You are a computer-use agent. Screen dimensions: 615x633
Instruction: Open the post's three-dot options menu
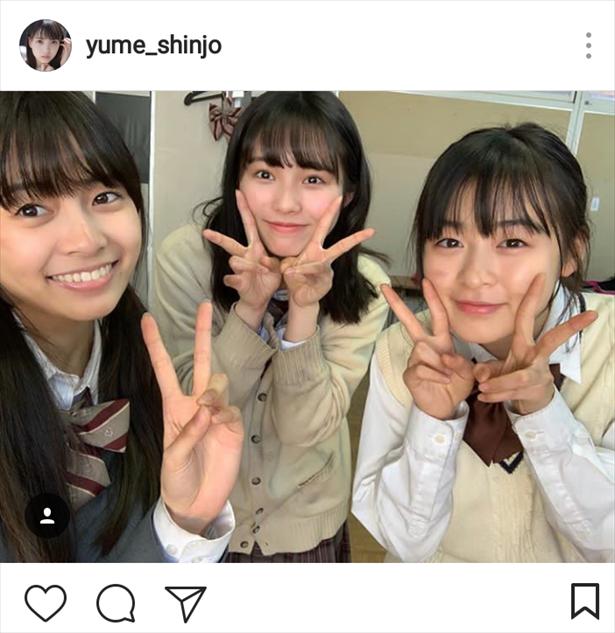588,45
